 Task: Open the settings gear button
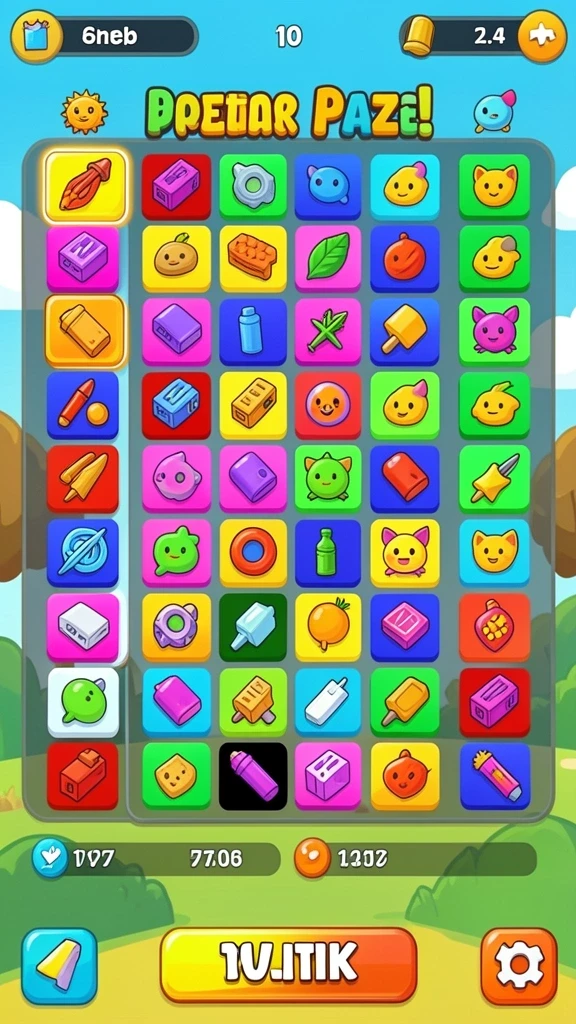coord(519,966)
